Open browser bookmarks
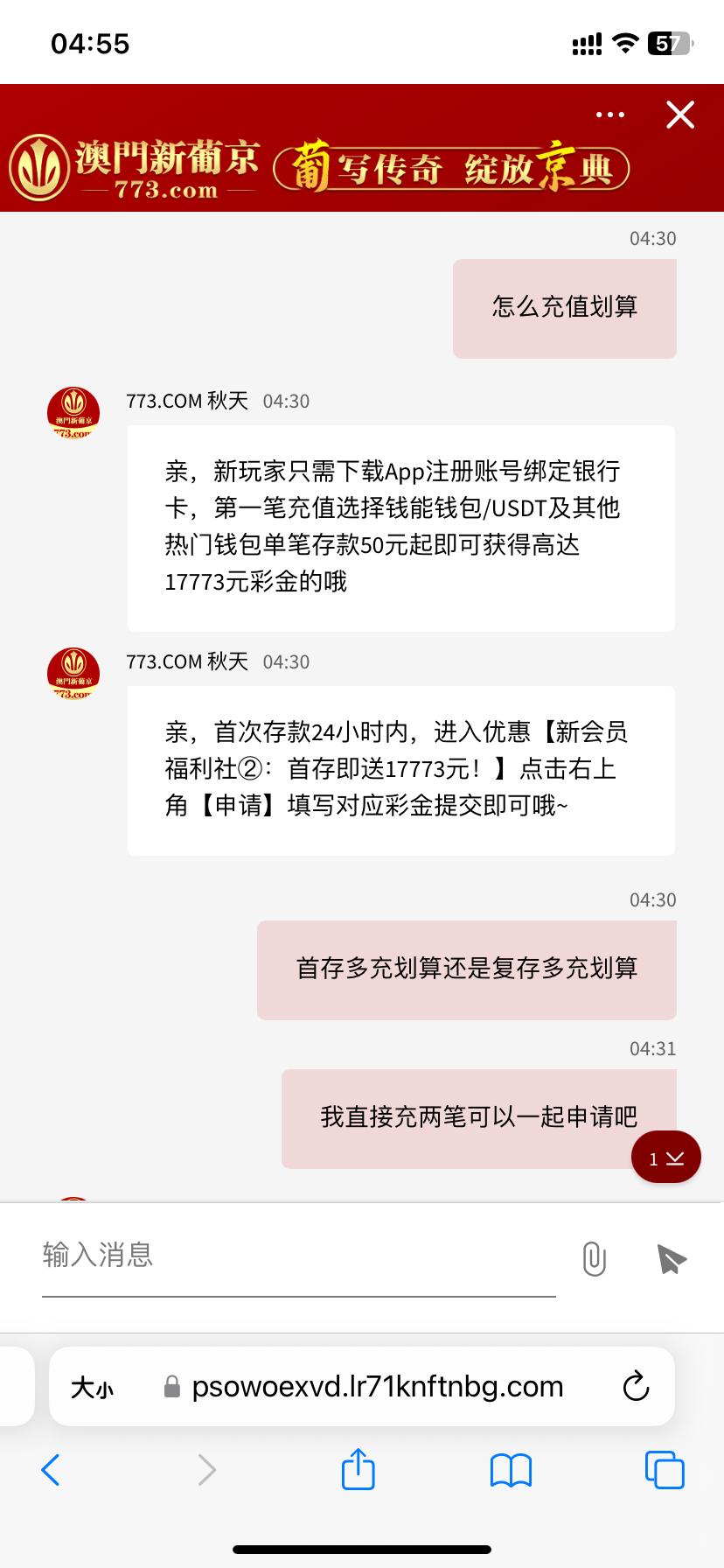The image size is (724, 1568). click(x=511, y=1470)
